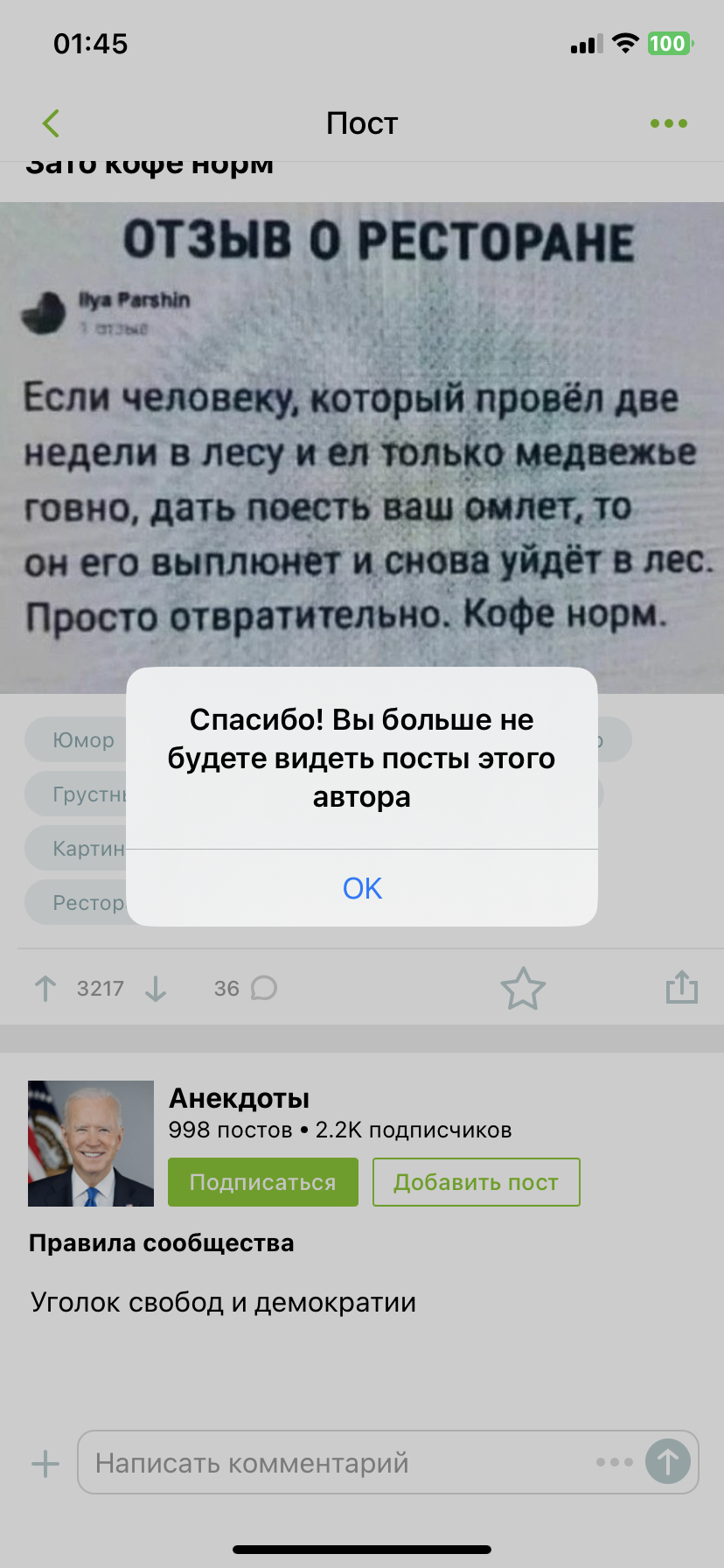Save the post with the star
Screen dimensions: 724x1568
[x=523, y=989]
